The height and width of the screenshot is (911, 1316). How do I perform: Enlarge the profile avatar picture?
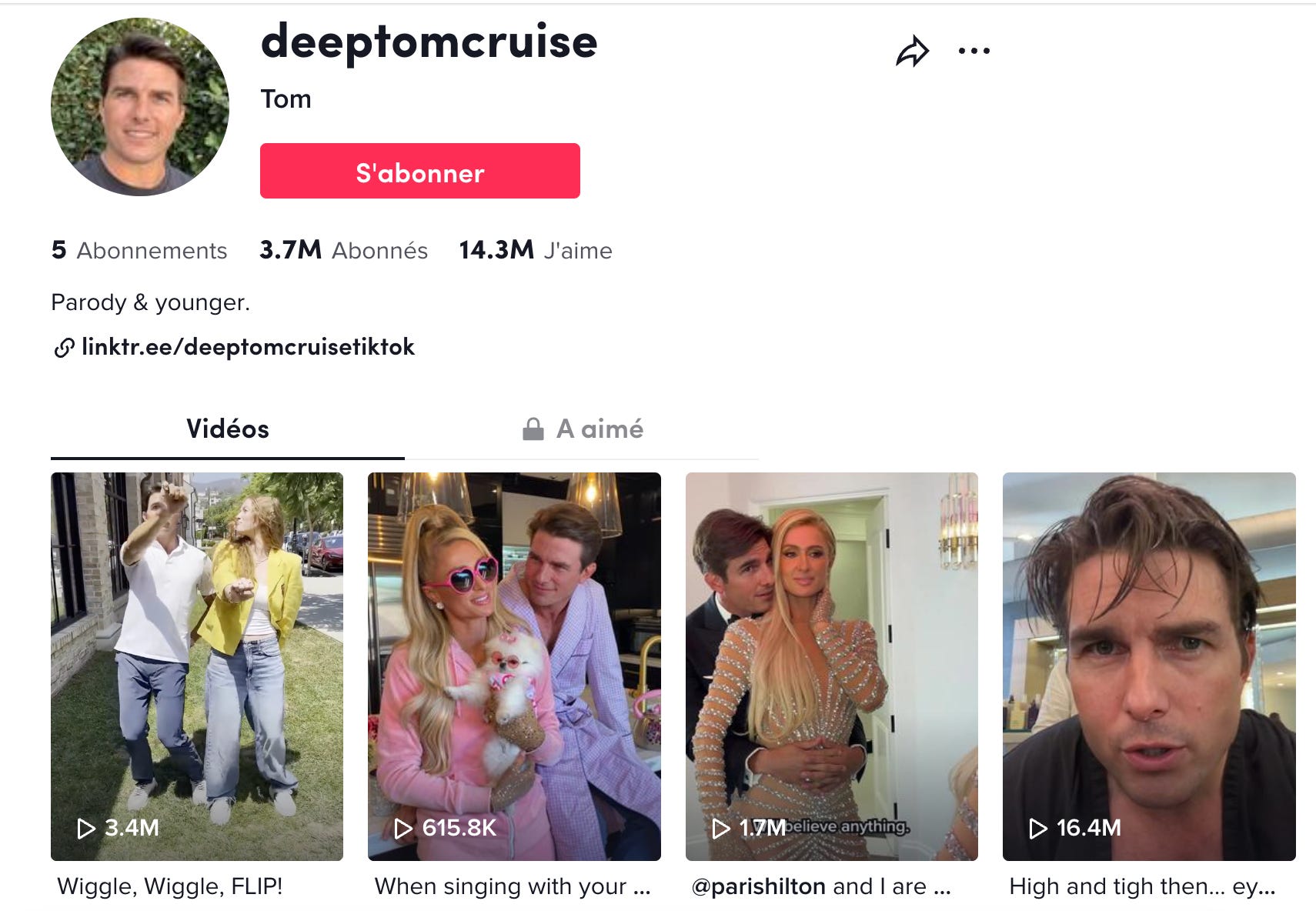coord(140,107)
